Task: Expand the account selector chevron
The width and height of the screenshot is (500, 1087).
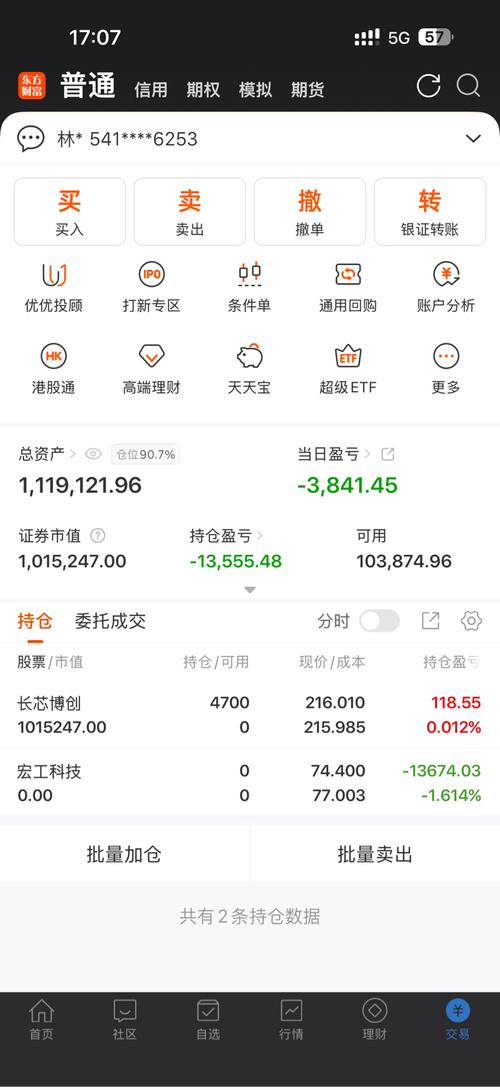Action: [x=473, y=139]
